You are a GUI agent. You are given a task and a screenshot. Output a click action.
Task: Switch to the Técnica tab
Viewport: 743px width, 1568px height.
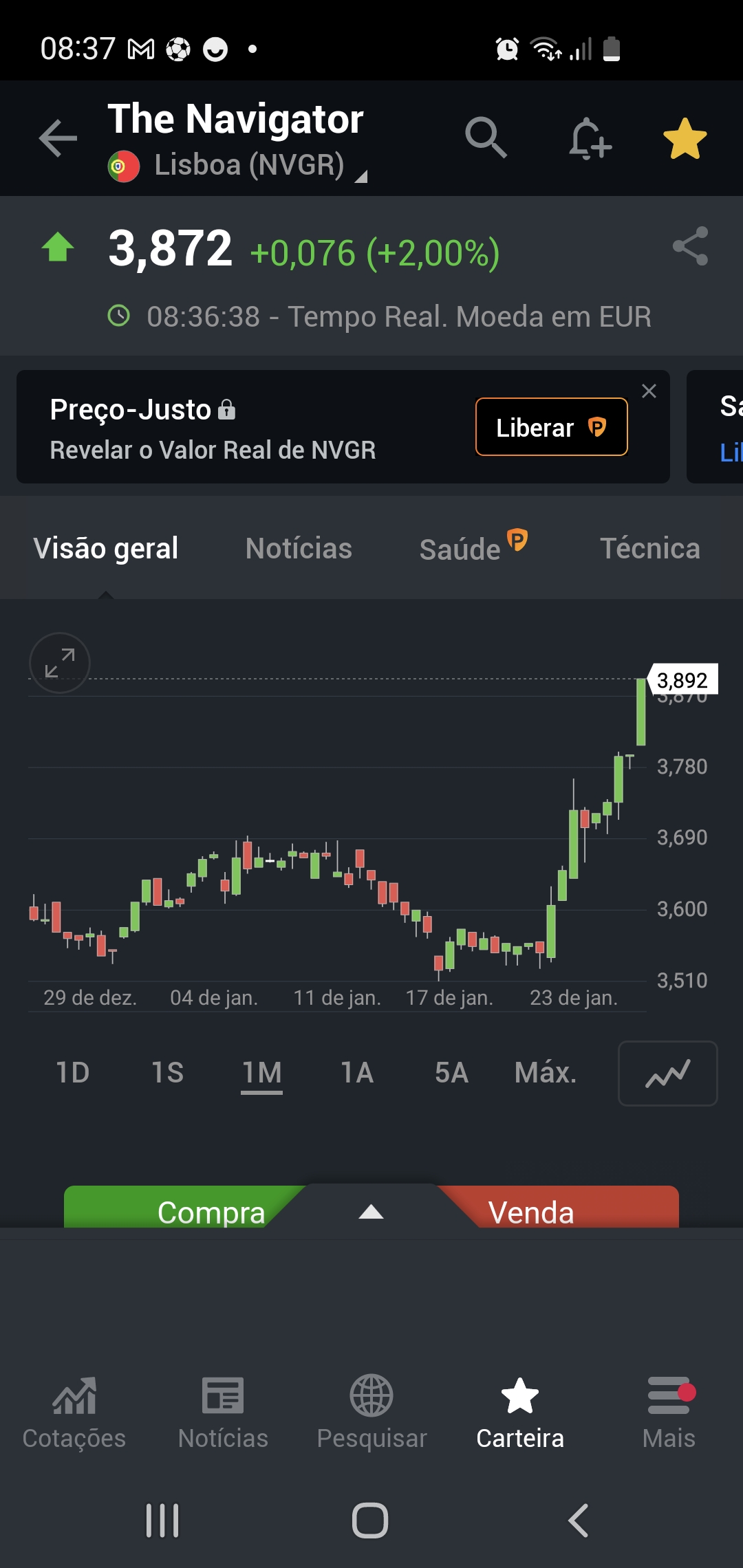(649, 549)
